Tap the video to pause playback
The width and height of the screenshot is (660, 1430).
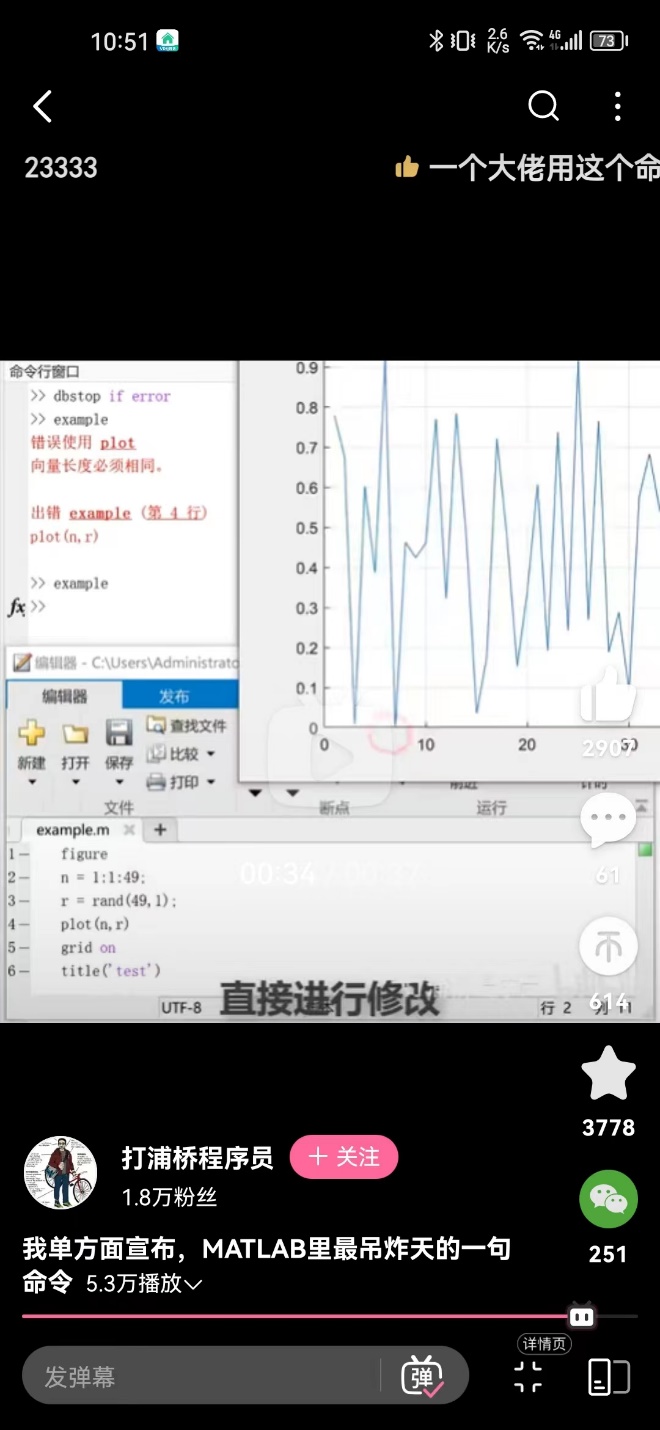click(x=330, y=690)
